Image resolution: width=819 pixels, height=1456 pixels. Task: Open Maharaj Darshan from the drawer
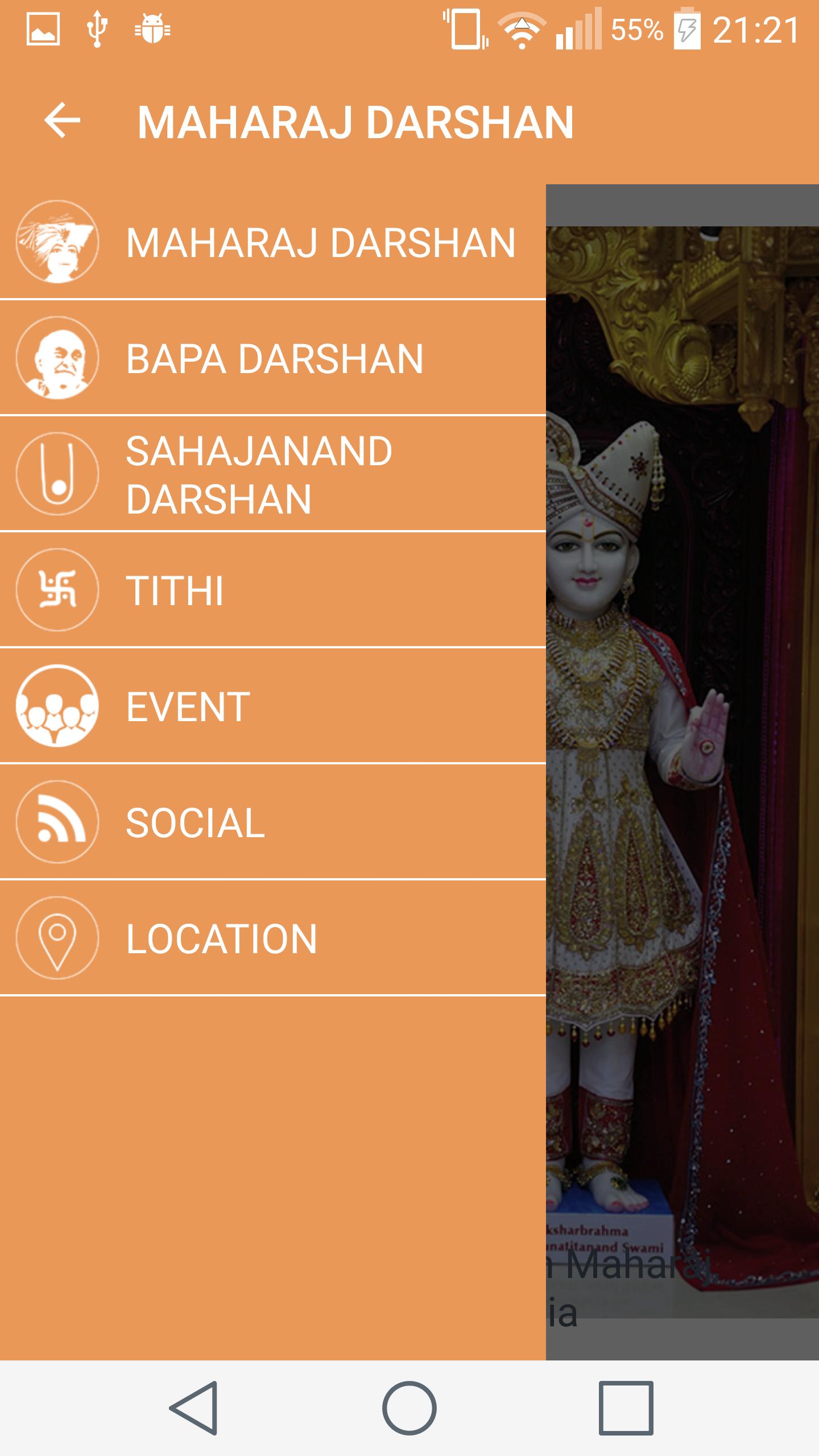click(x=273, y=243)
